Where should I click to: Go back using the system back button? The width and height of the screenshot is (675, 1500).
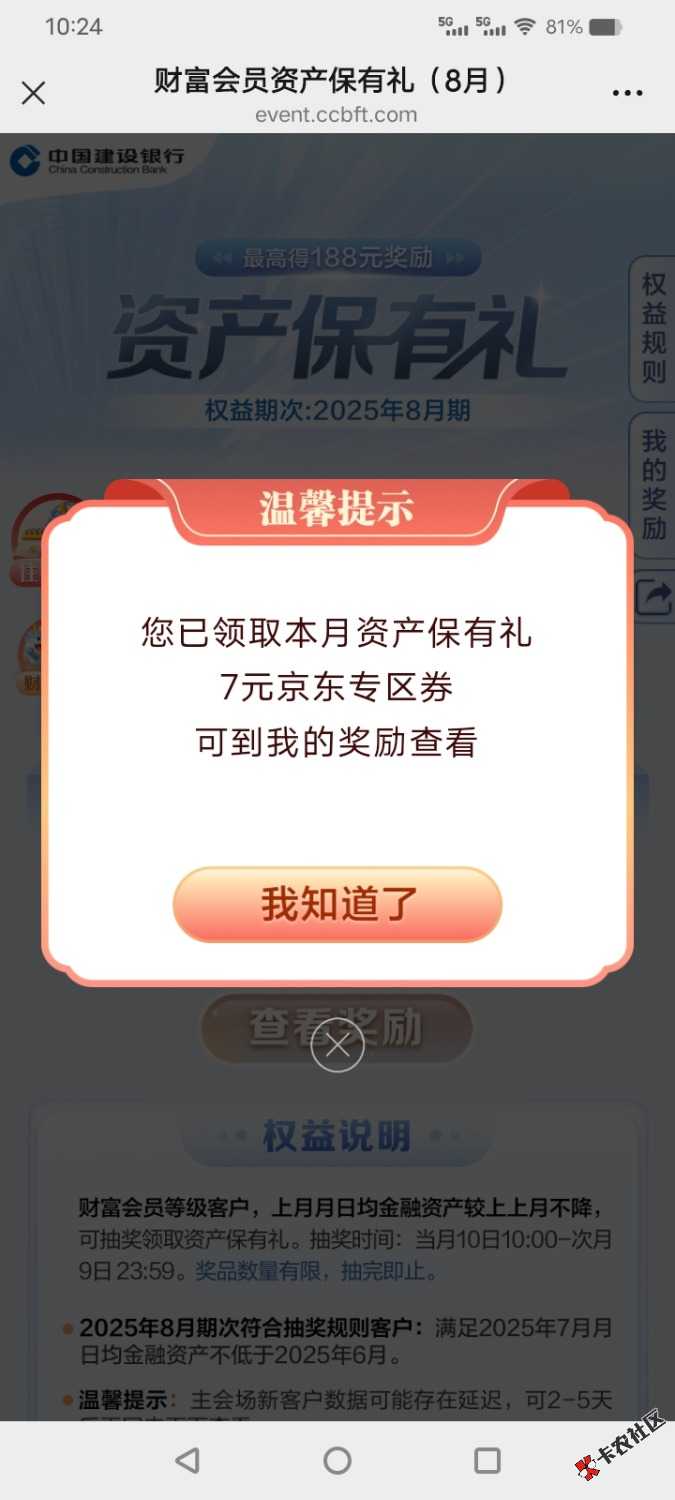click(187, 1460)
